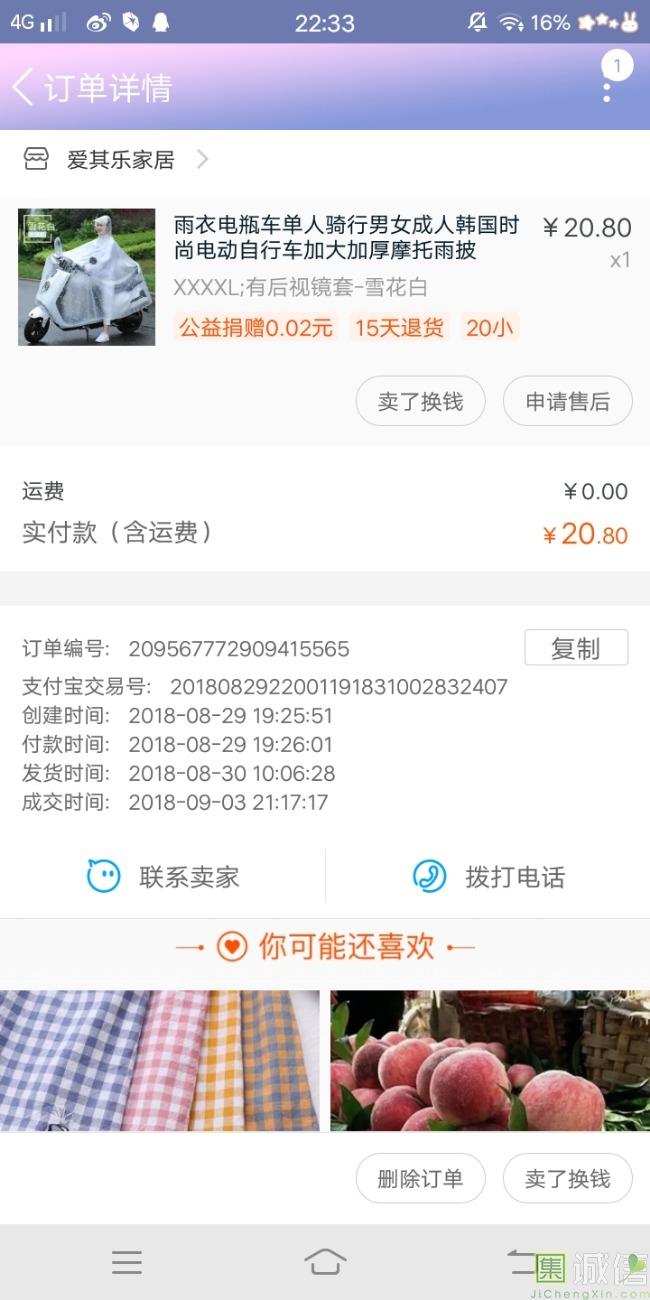Open the three-dot overflow menu
The height and width of the screenshot is (1300, 650).
click(607, 88)
